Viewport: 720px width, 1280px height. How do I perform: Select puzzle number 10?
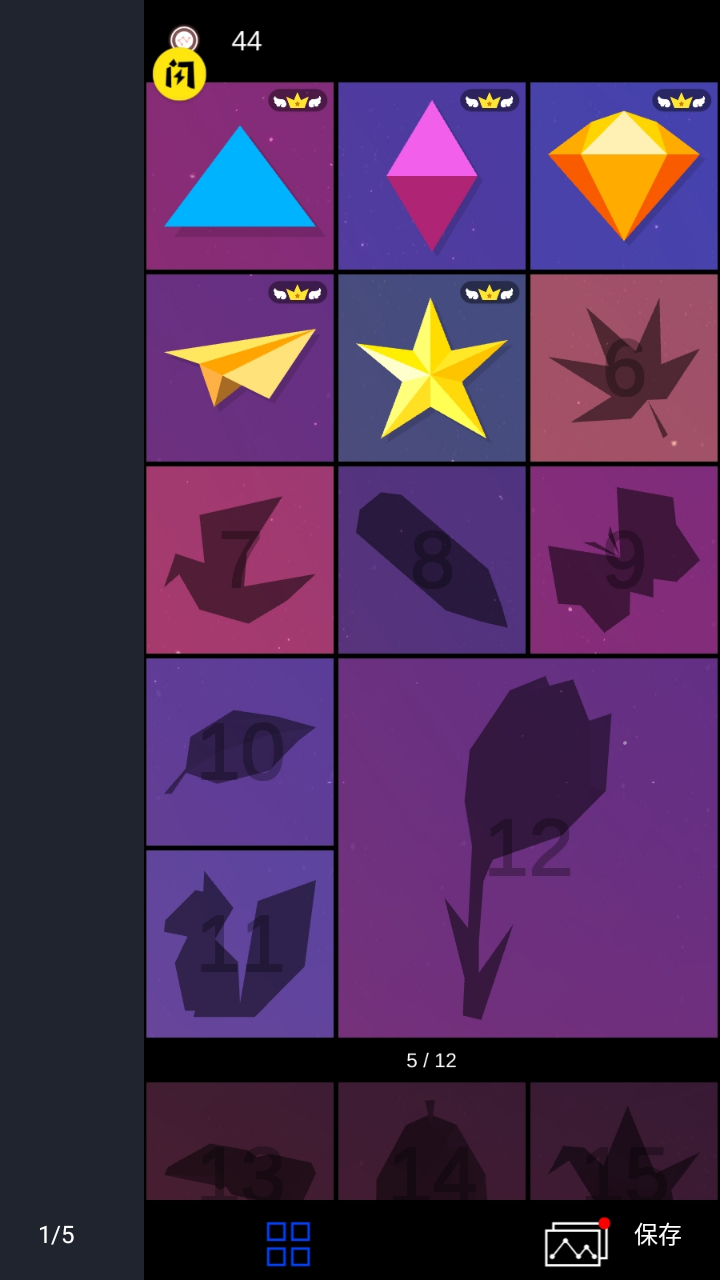click(x=240, y=752)
